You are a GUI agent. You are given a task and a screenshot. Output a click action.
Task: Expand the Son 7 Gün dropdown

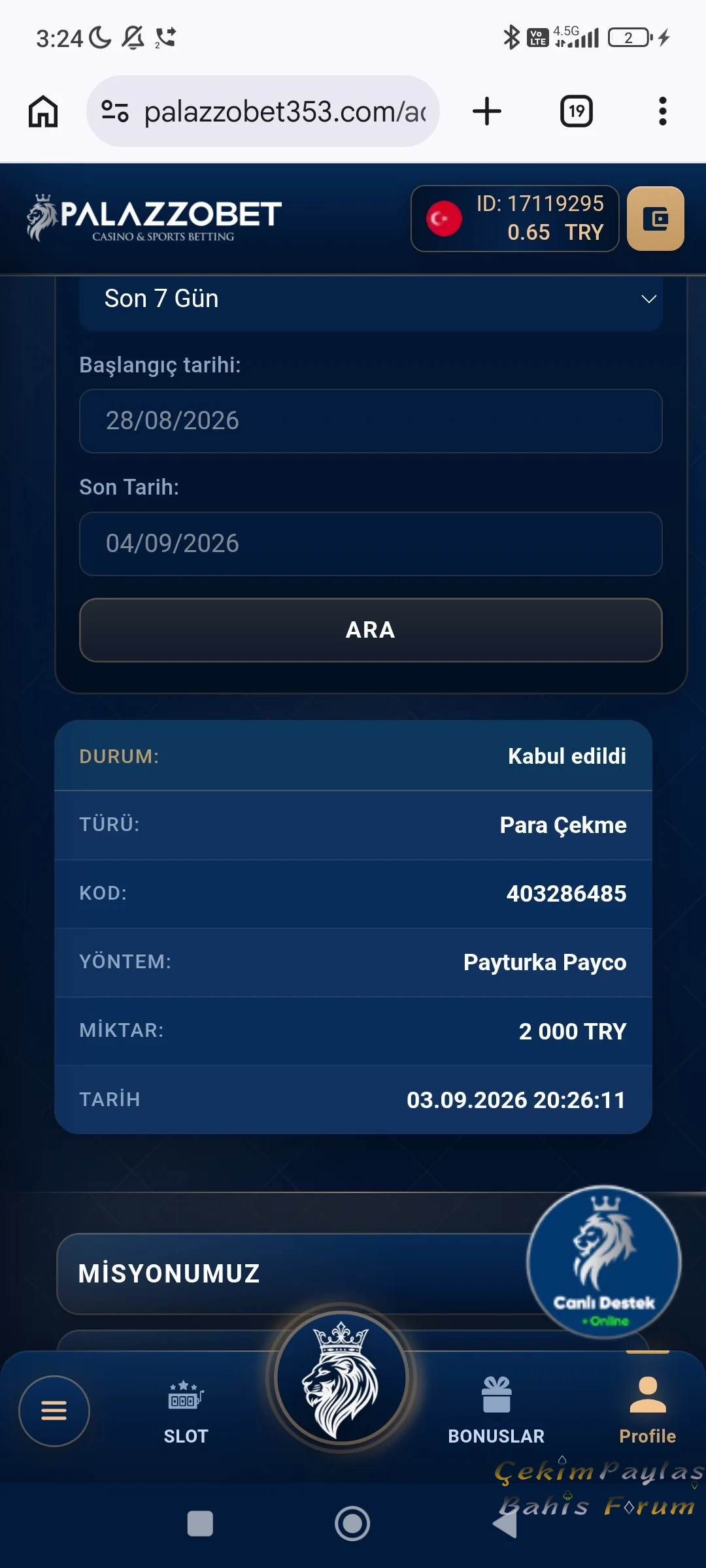point(371,299)
